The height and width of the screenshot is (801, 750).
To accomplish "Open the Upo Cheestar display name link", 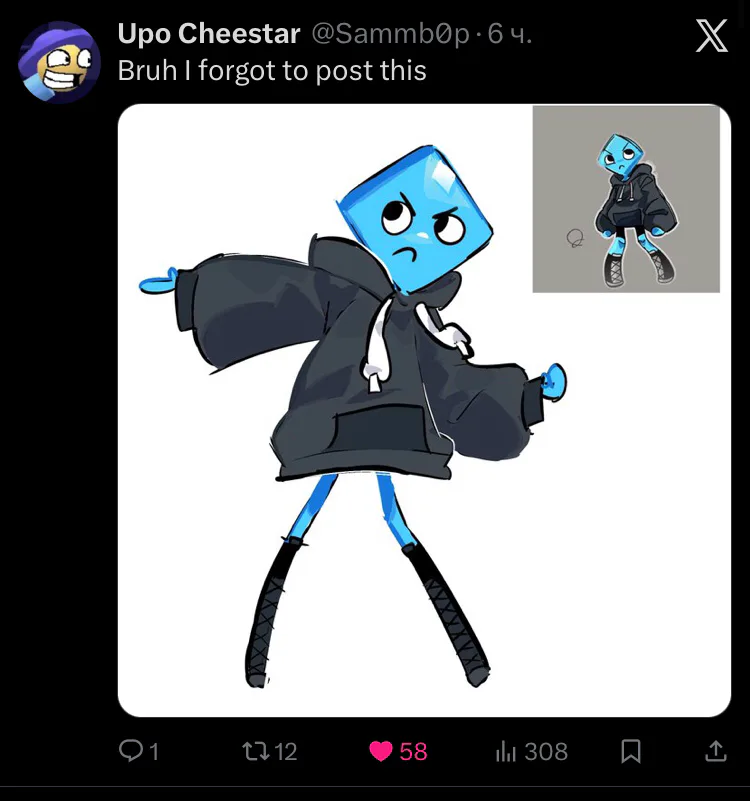I will click(208, 34).
